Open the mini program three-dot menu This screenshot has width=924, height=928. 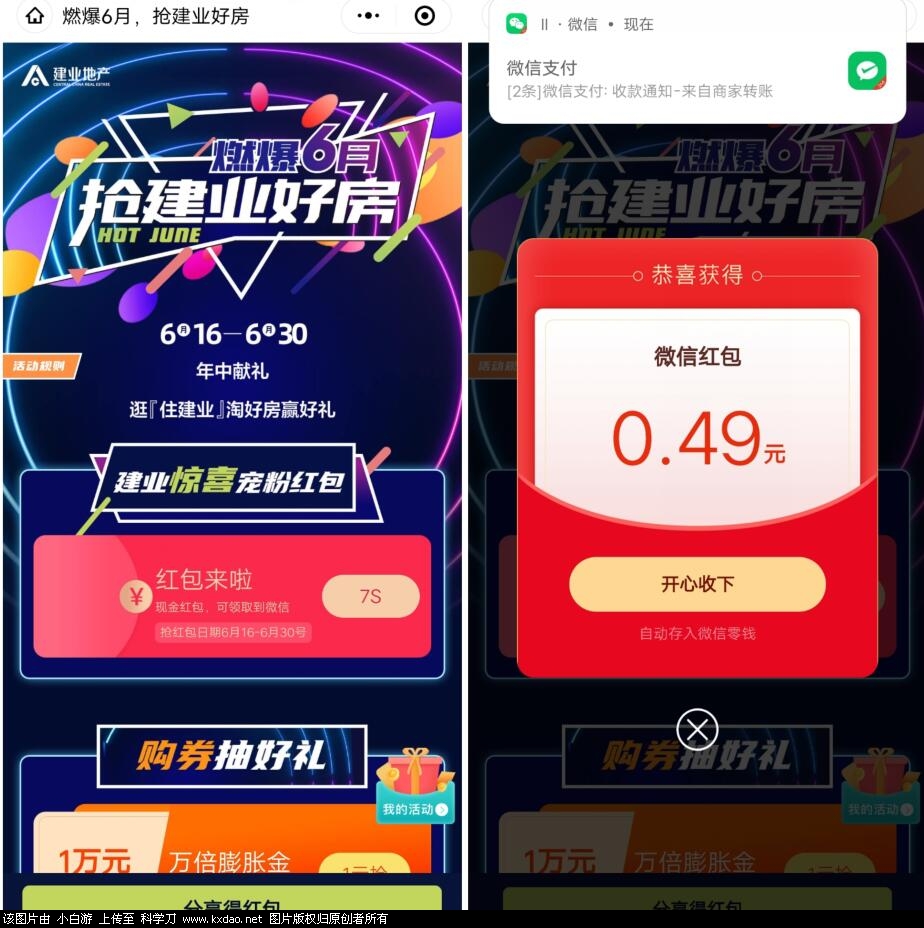tap(368, 16)
